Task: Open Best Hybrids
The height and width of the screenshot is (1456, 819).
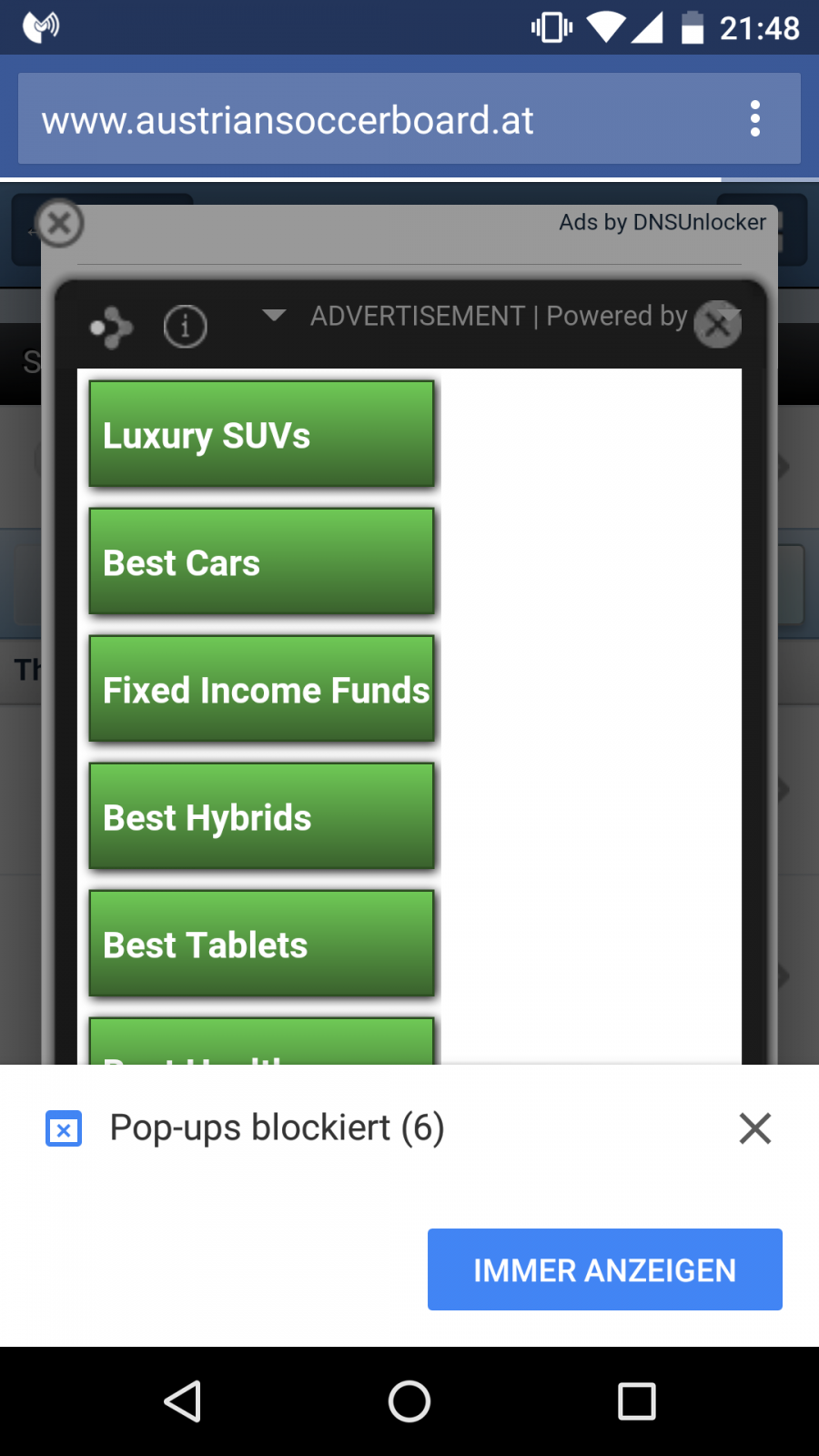Action: tap(262, 816)
